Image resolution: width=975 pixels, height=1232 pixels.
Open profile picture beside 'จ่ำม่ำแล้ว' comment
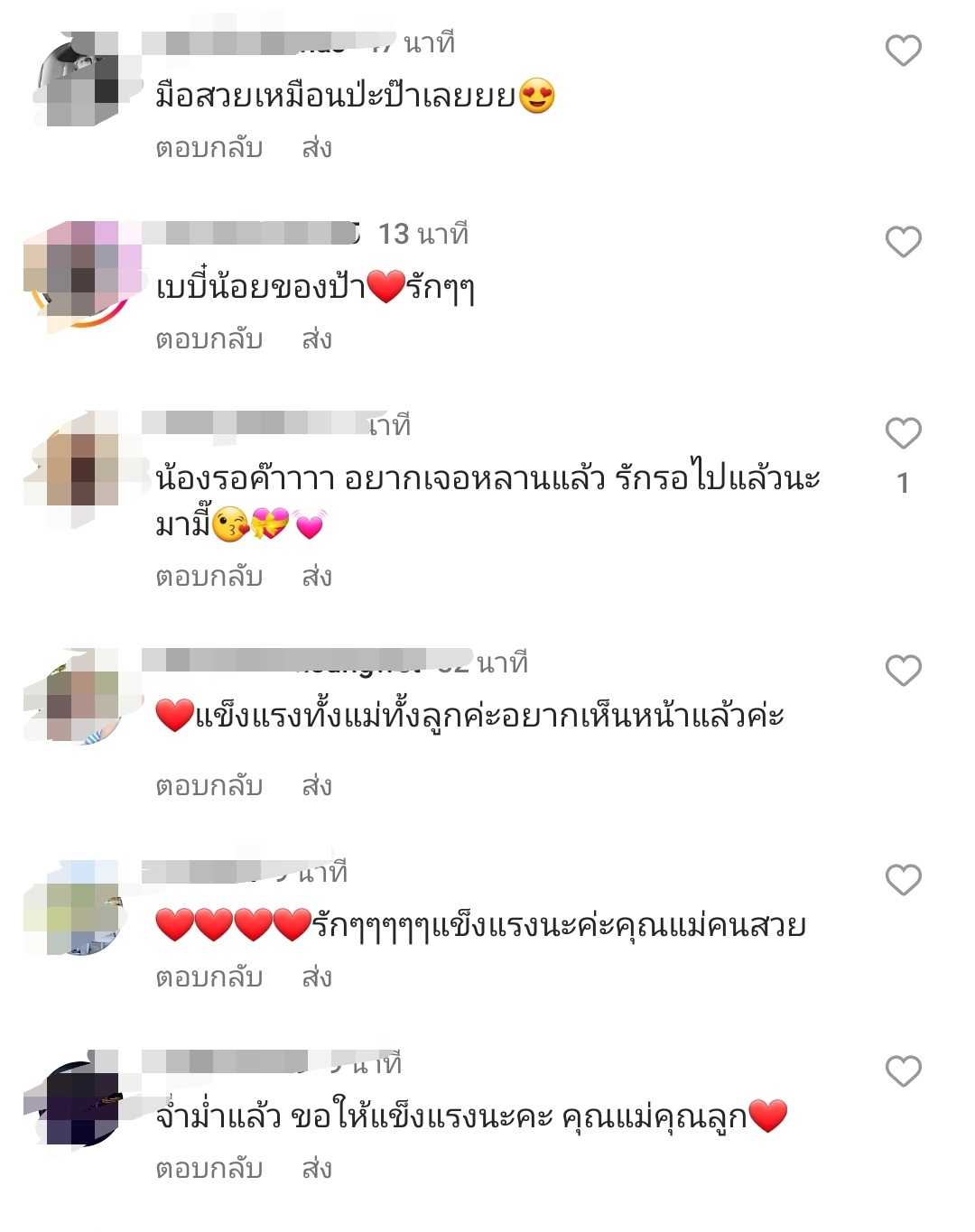81,1103
